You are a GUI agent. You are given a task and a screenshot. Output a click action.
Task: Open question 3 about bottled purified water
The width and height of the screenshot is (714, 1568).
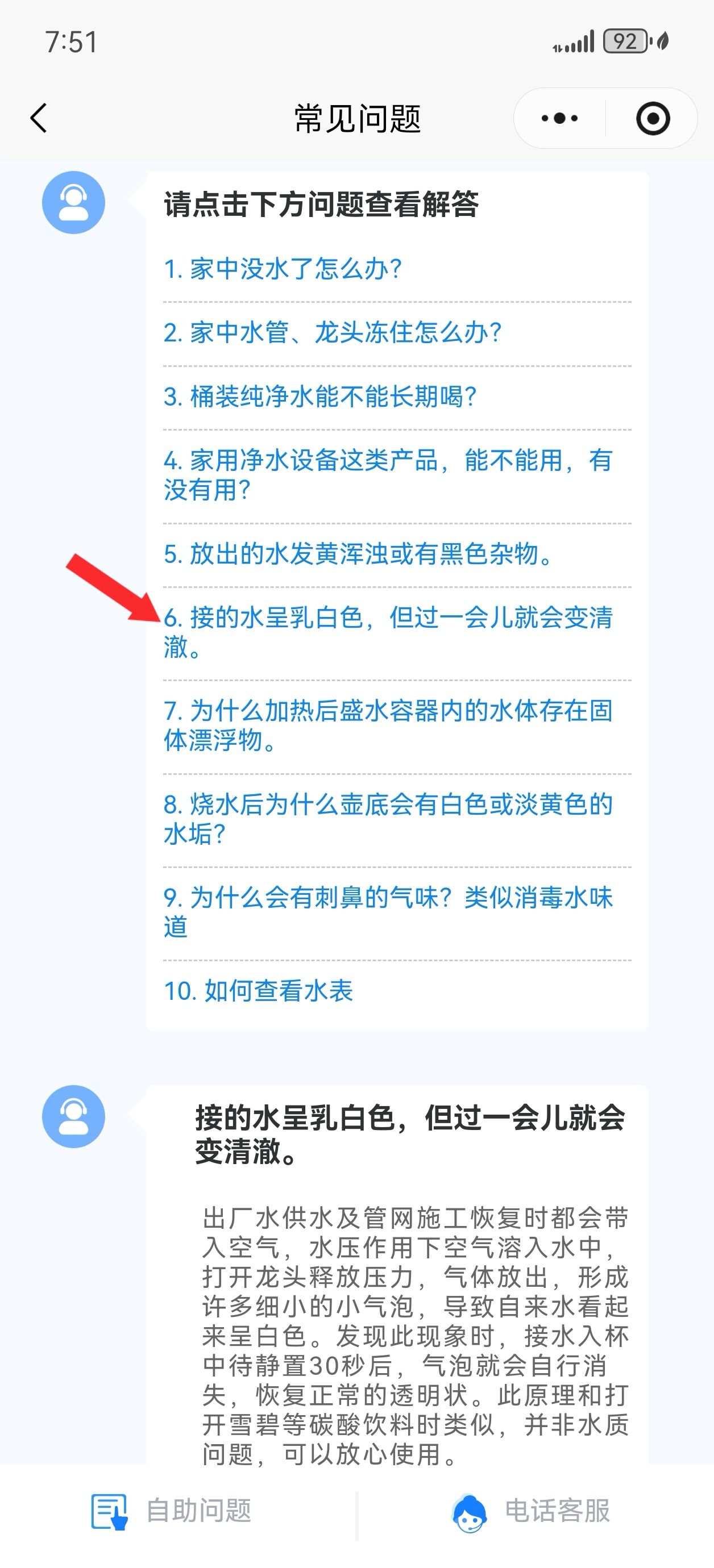click(320, 397)
